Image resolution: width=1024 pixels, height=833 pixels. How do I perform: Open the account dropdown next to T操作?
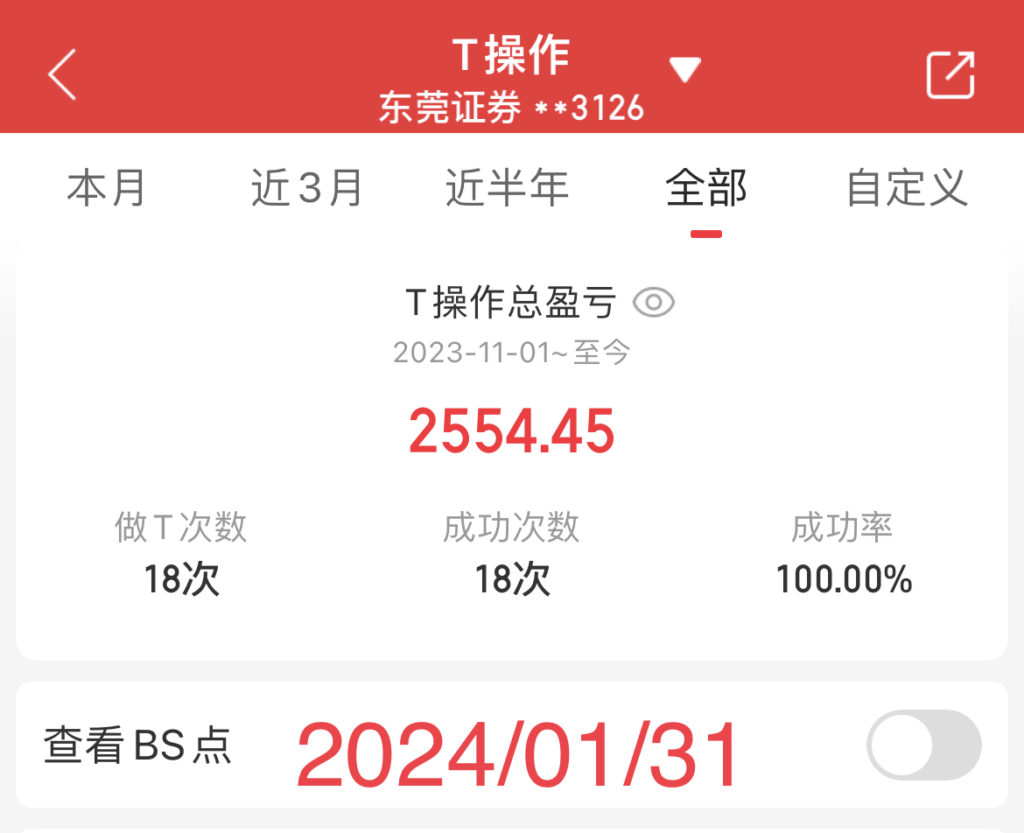[x=684, y=70]
